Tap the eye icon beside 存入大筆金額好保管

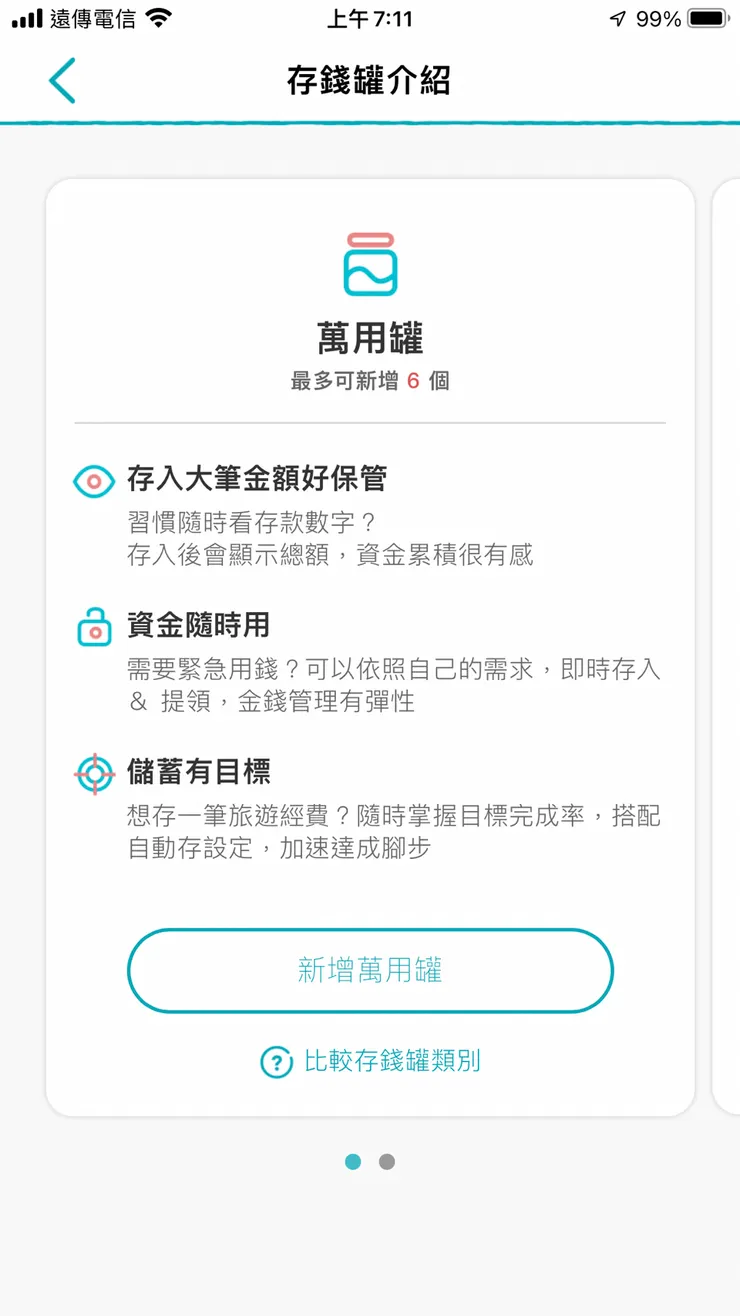[93, 482]
